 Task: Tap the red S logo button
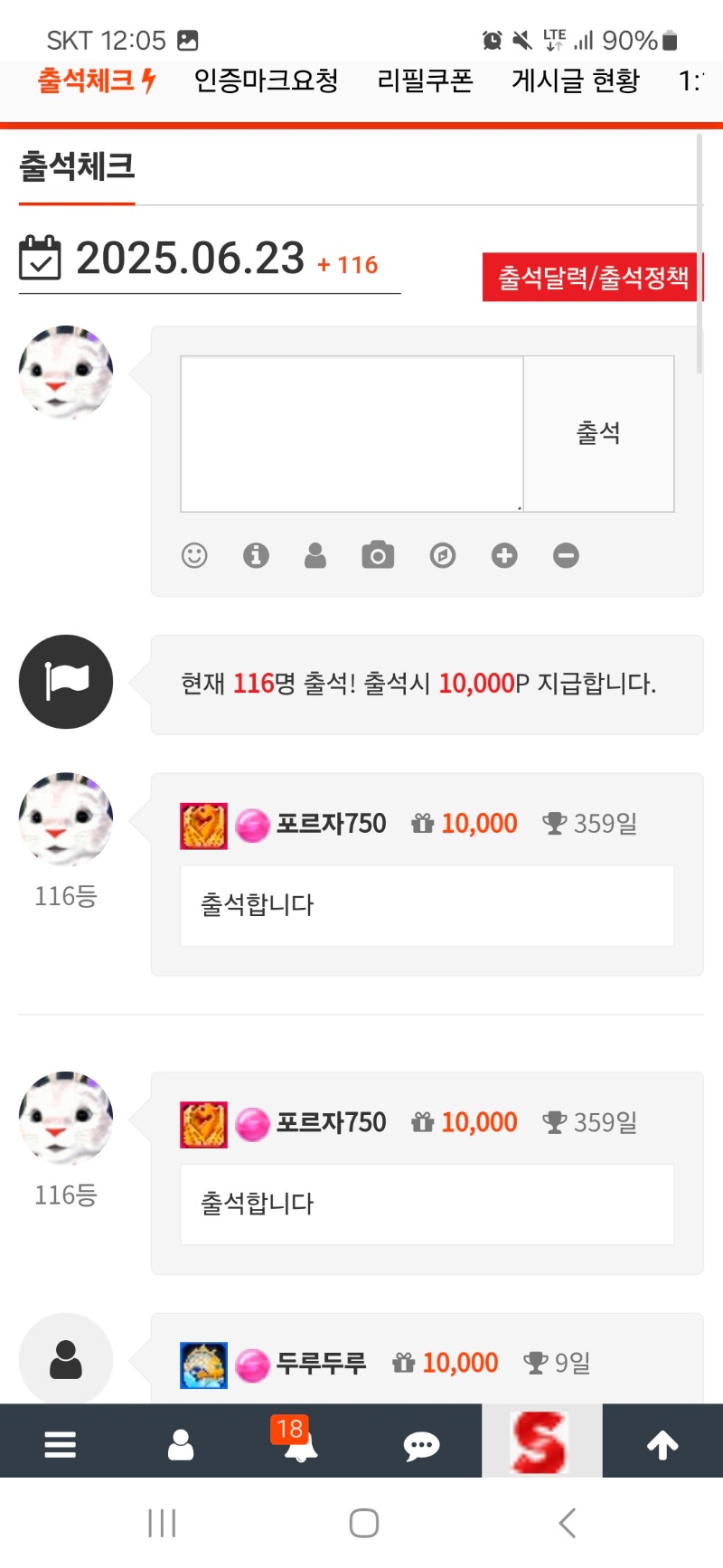click(540, 1441)
